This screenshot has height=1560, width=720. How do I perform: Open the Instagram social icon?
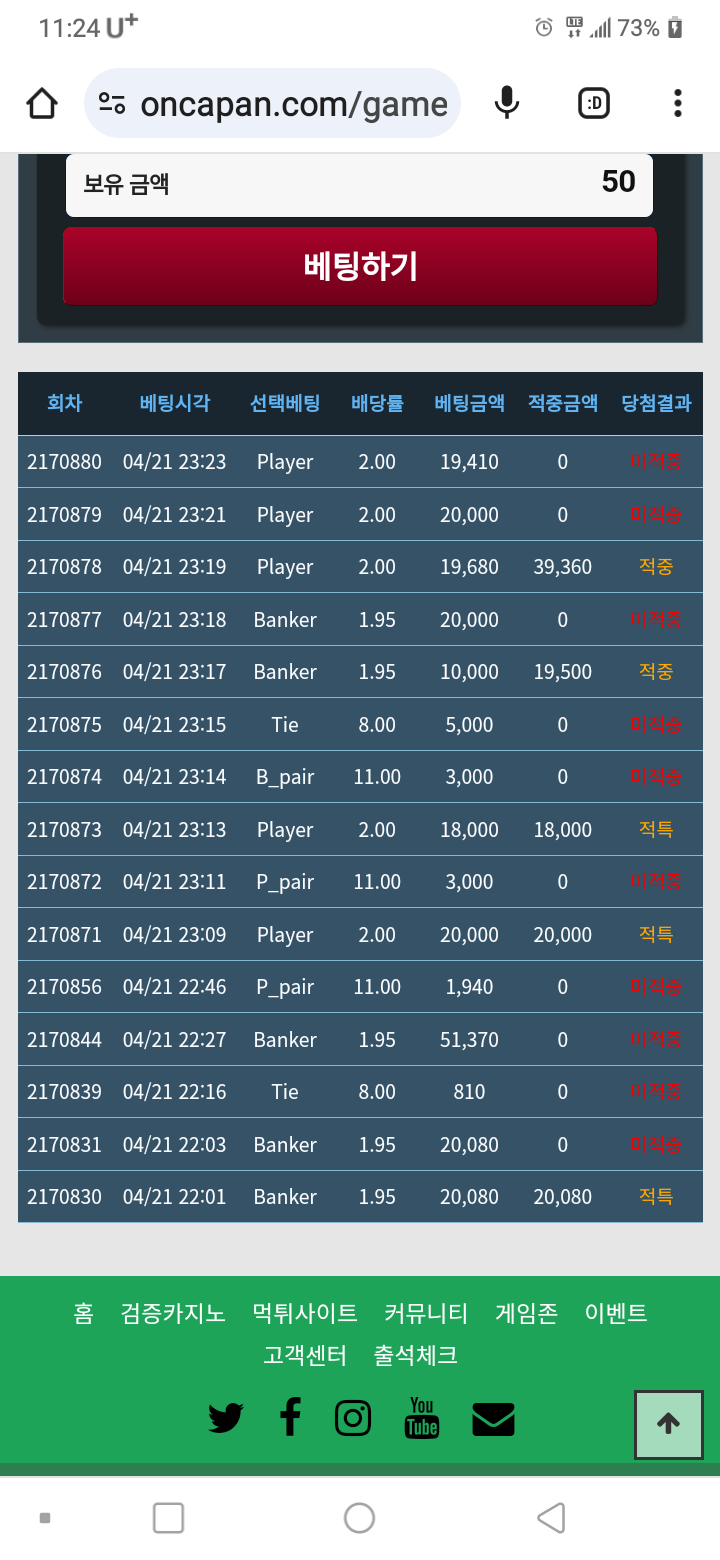point(353,1418)
